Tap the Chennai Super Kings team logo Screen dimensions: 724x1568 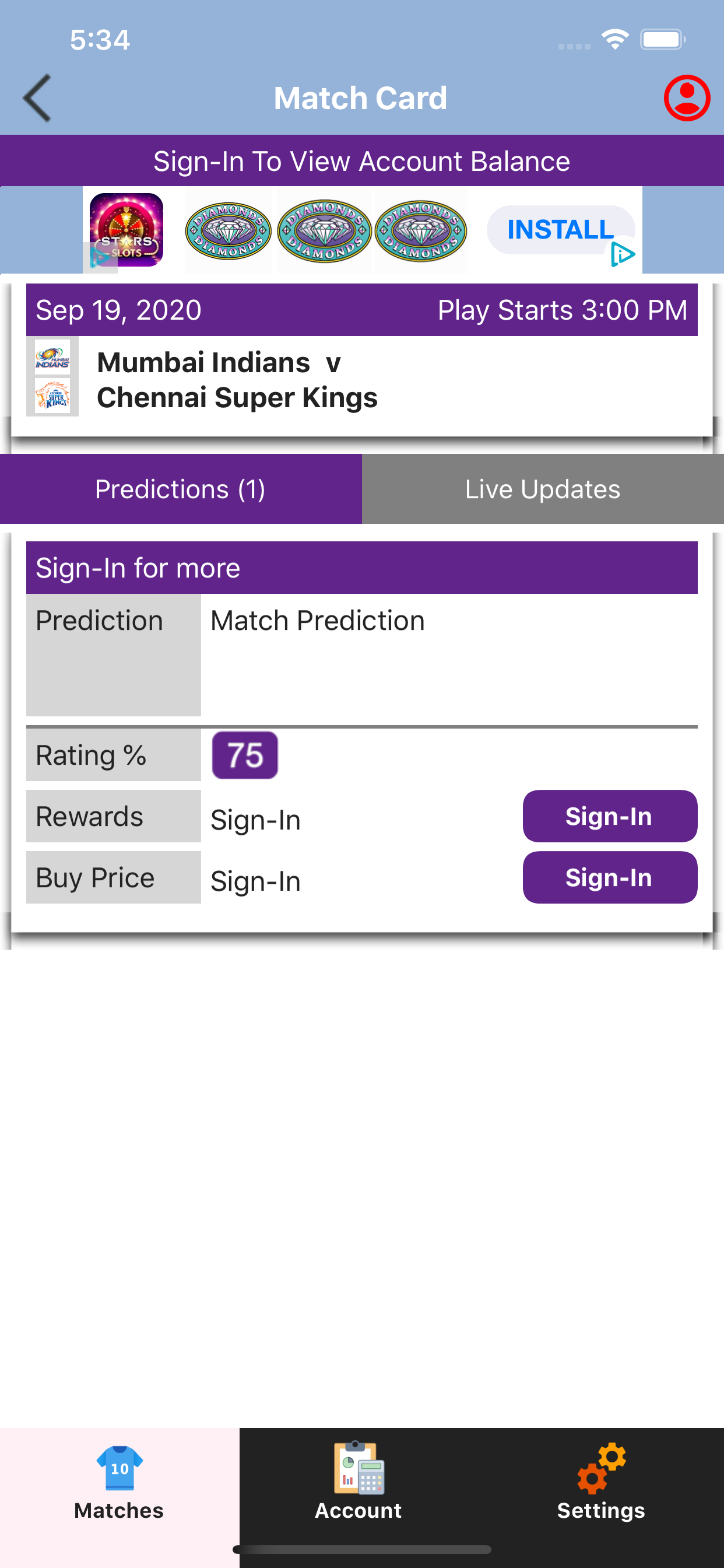tap(52, 397)
